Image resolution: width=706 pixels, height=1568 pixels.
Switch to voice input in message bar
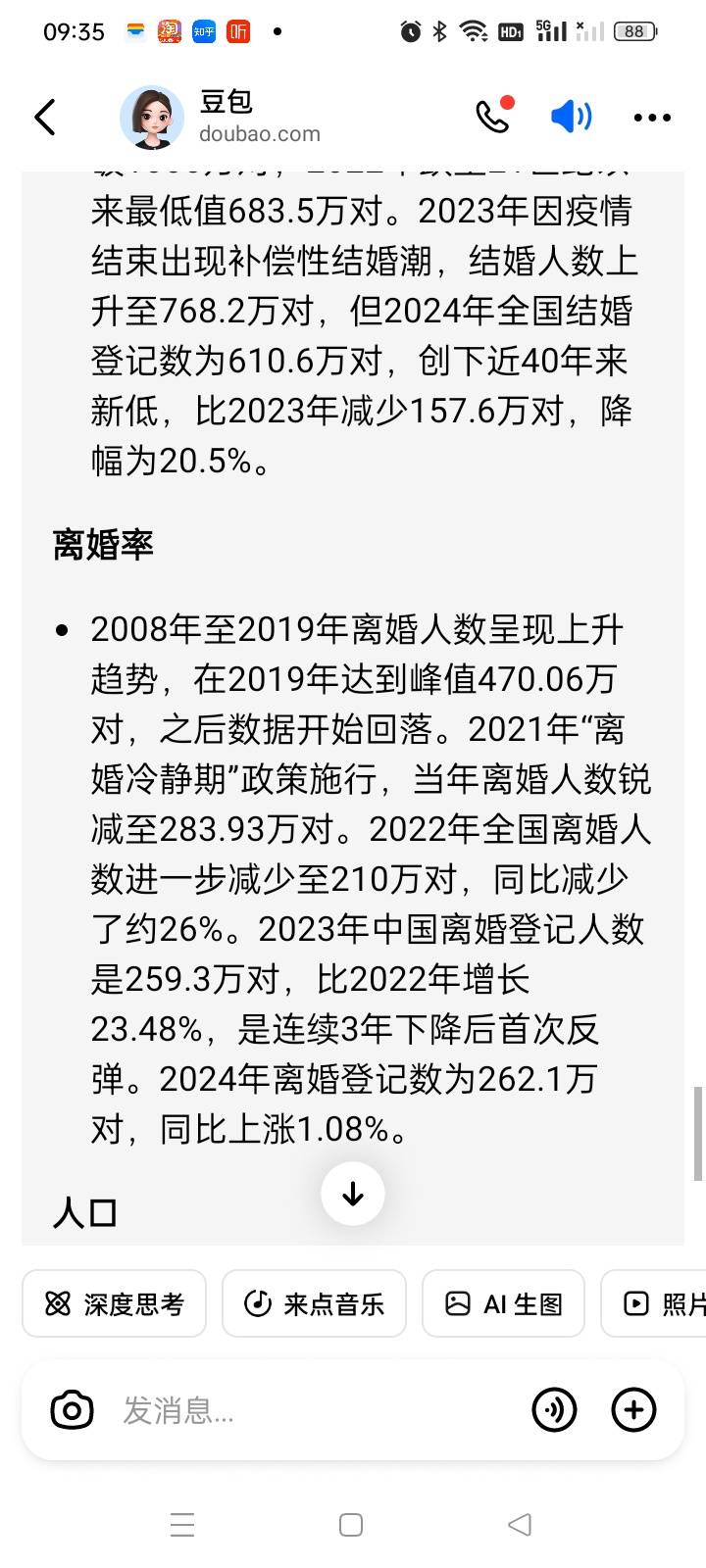(554, 1410)
